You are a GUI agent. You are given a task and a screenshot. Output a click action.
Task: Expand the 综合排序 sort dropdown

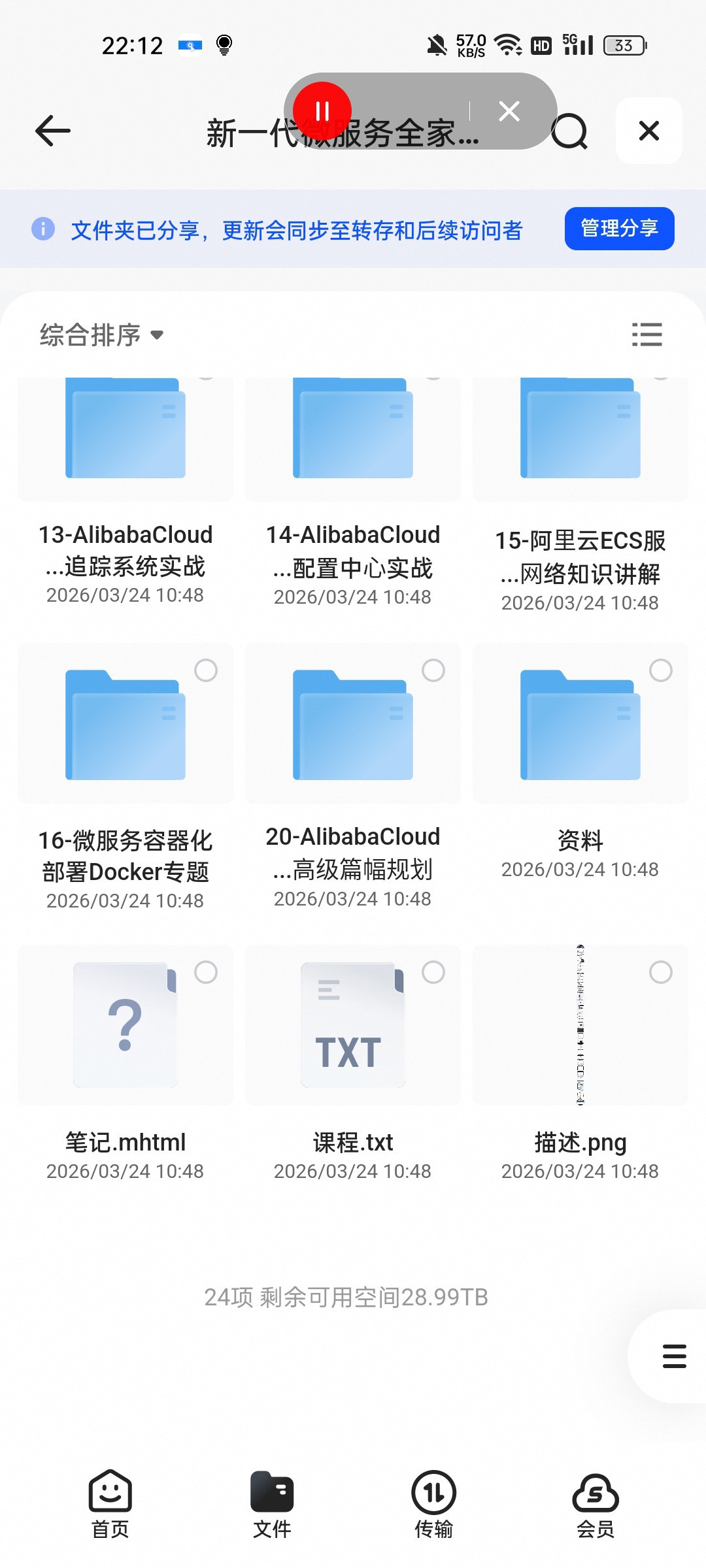[101, 335]
